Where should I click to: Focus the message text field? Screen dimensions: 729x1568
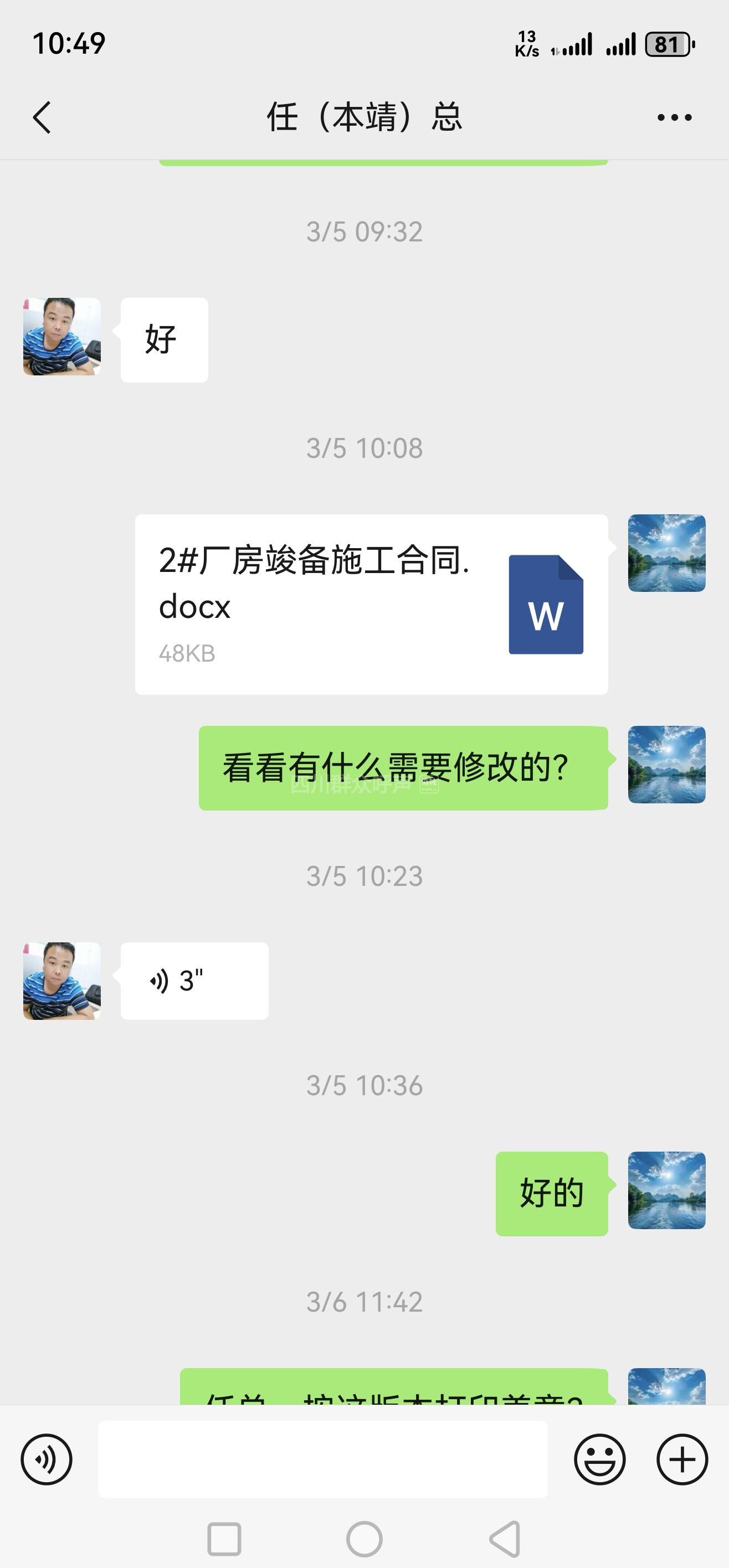pyautogui.click(x=323, y=1459)
